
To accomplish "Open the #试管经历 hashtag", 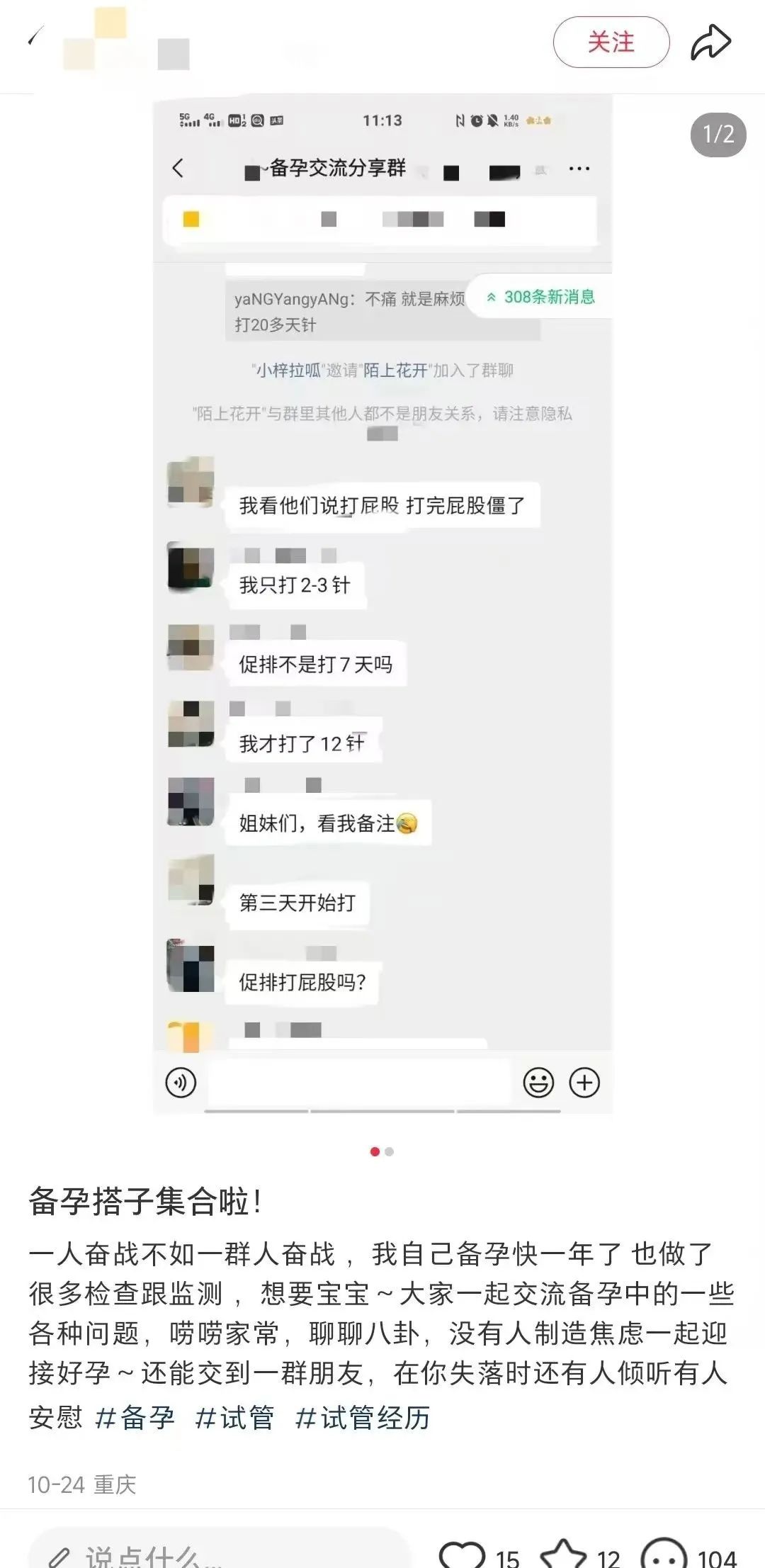I will (x=363, y=1418).
